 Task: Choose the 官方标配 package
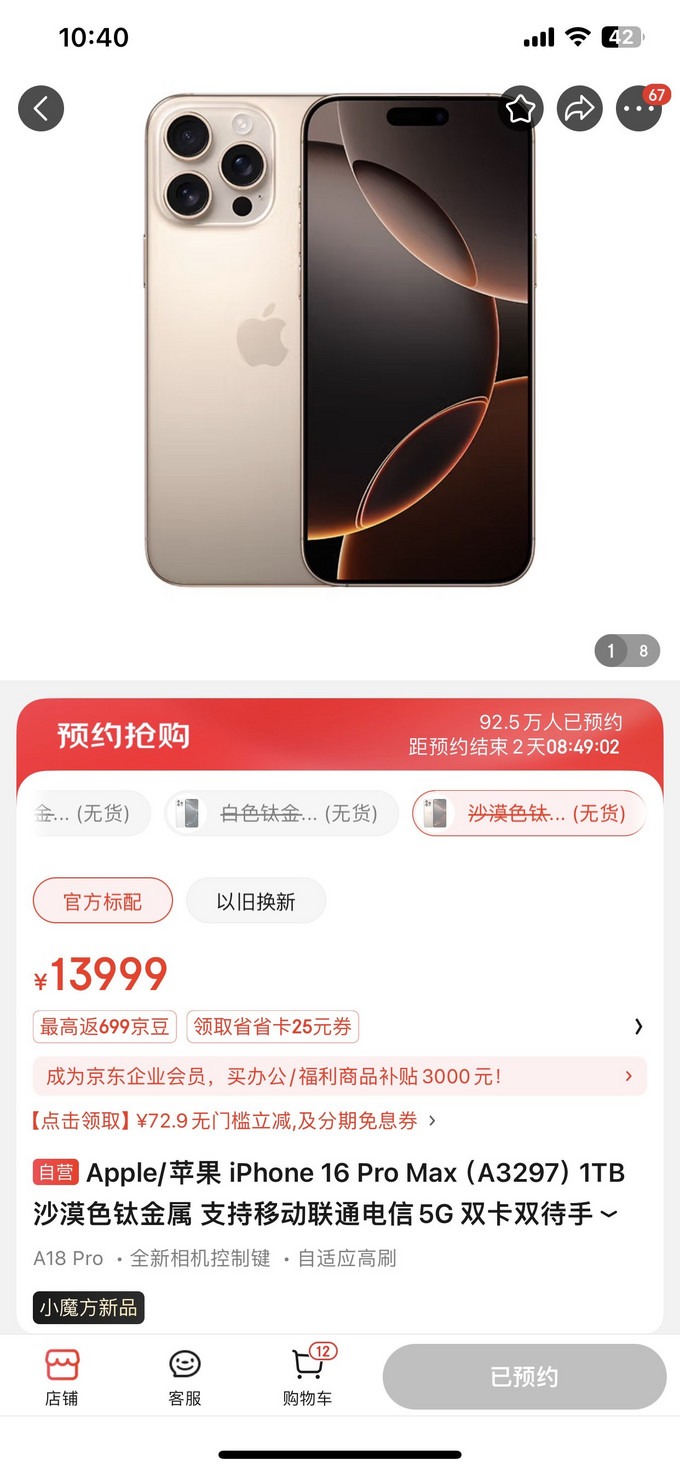click(x=103, y=902)
